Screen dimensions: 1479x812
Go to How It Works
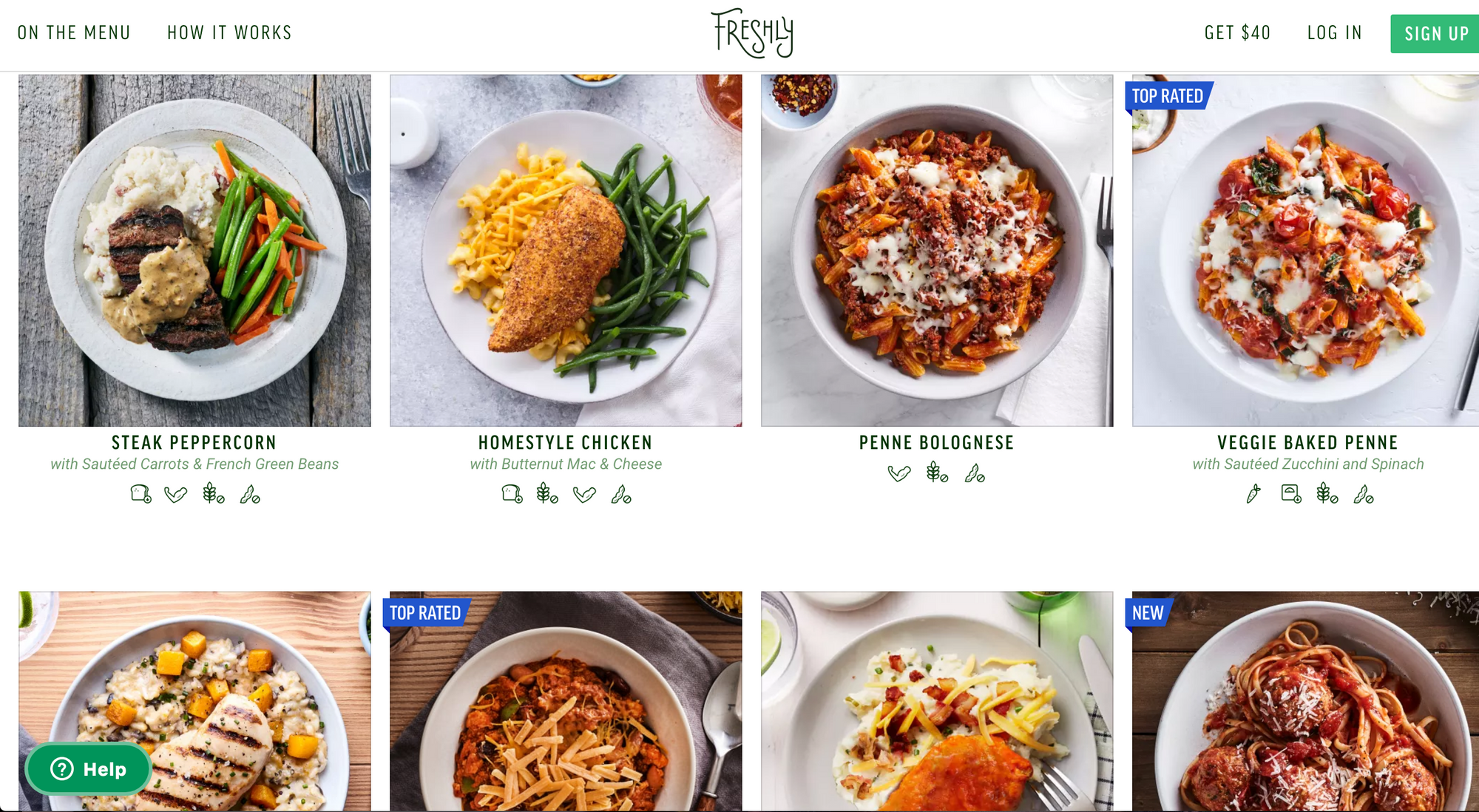(229, 33)
